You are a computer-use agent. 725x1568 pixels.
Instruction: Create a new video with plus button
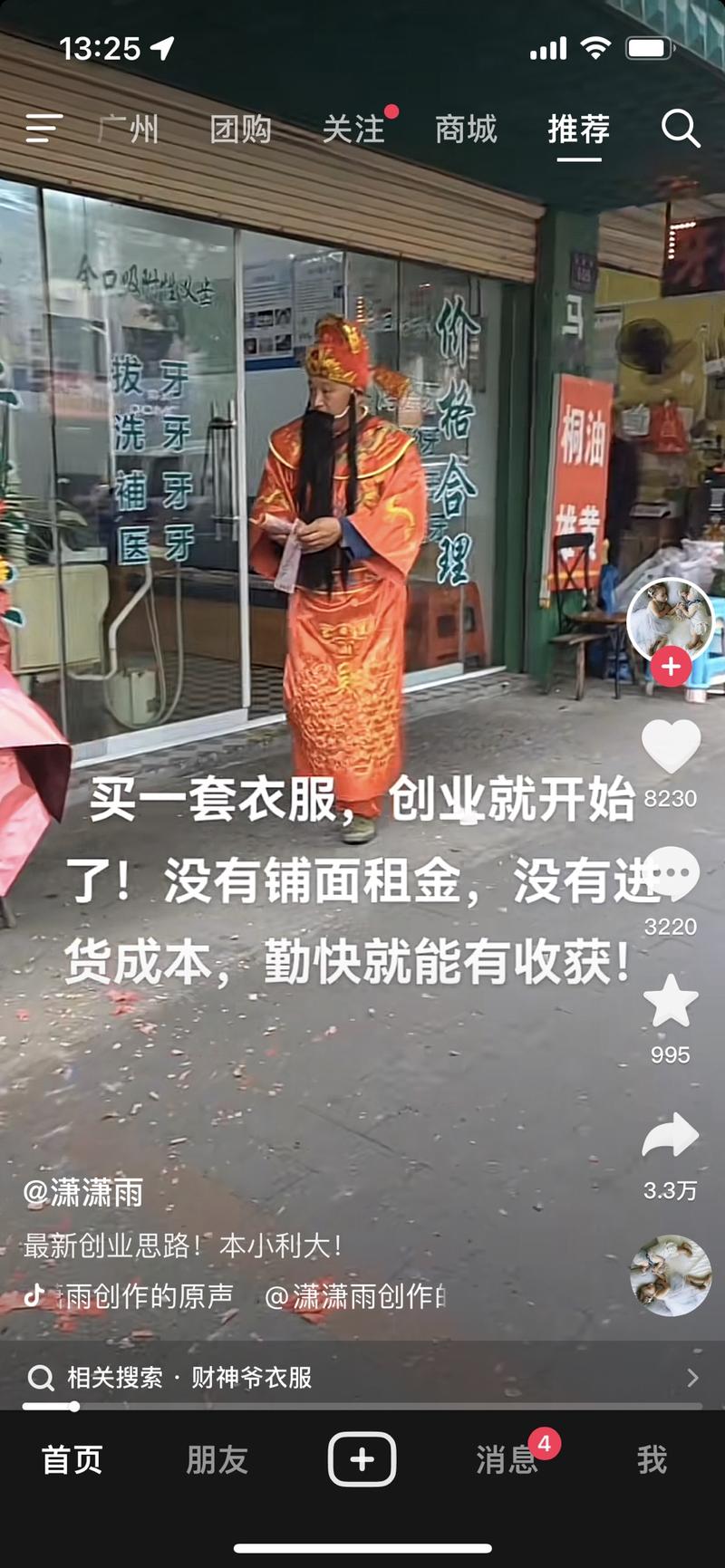[362, 1459]
